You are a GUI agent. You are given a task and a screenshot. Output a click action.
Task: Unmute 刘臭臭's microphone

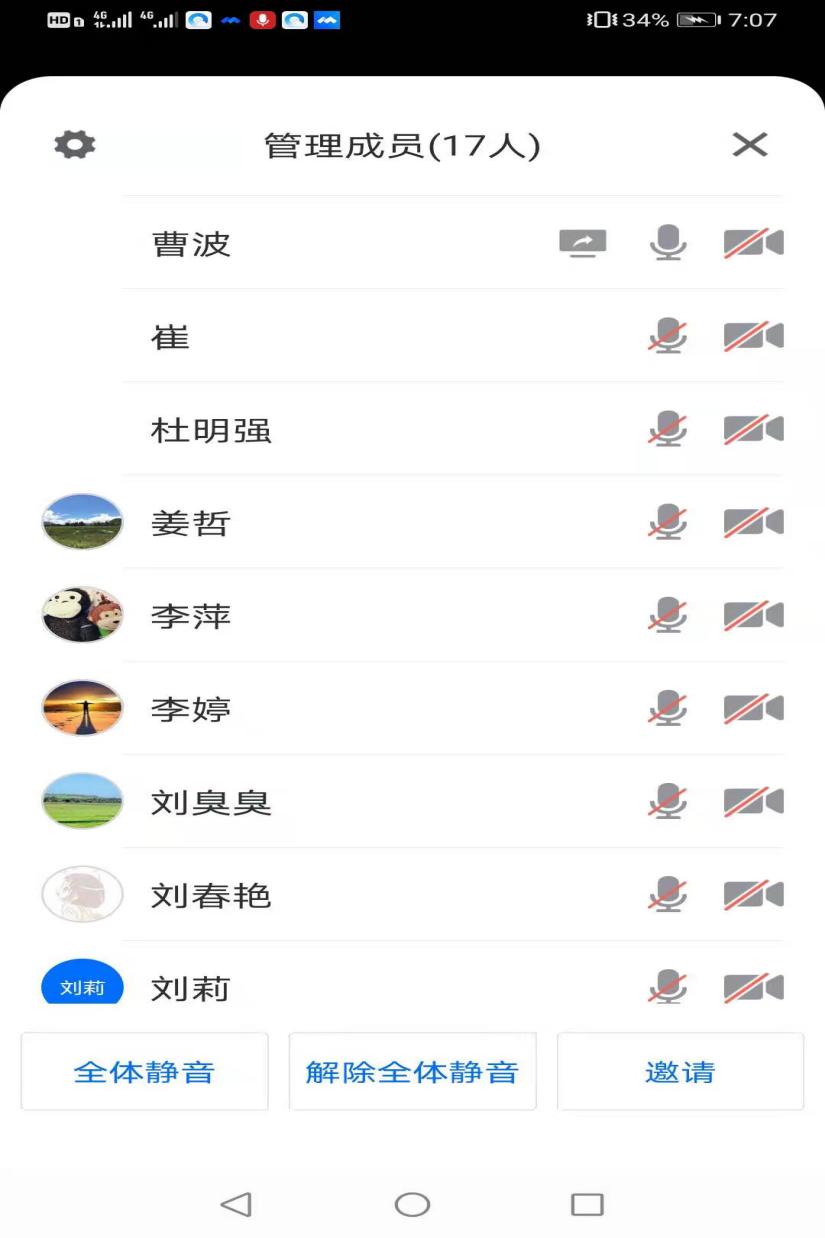click(x=667, y=802)
